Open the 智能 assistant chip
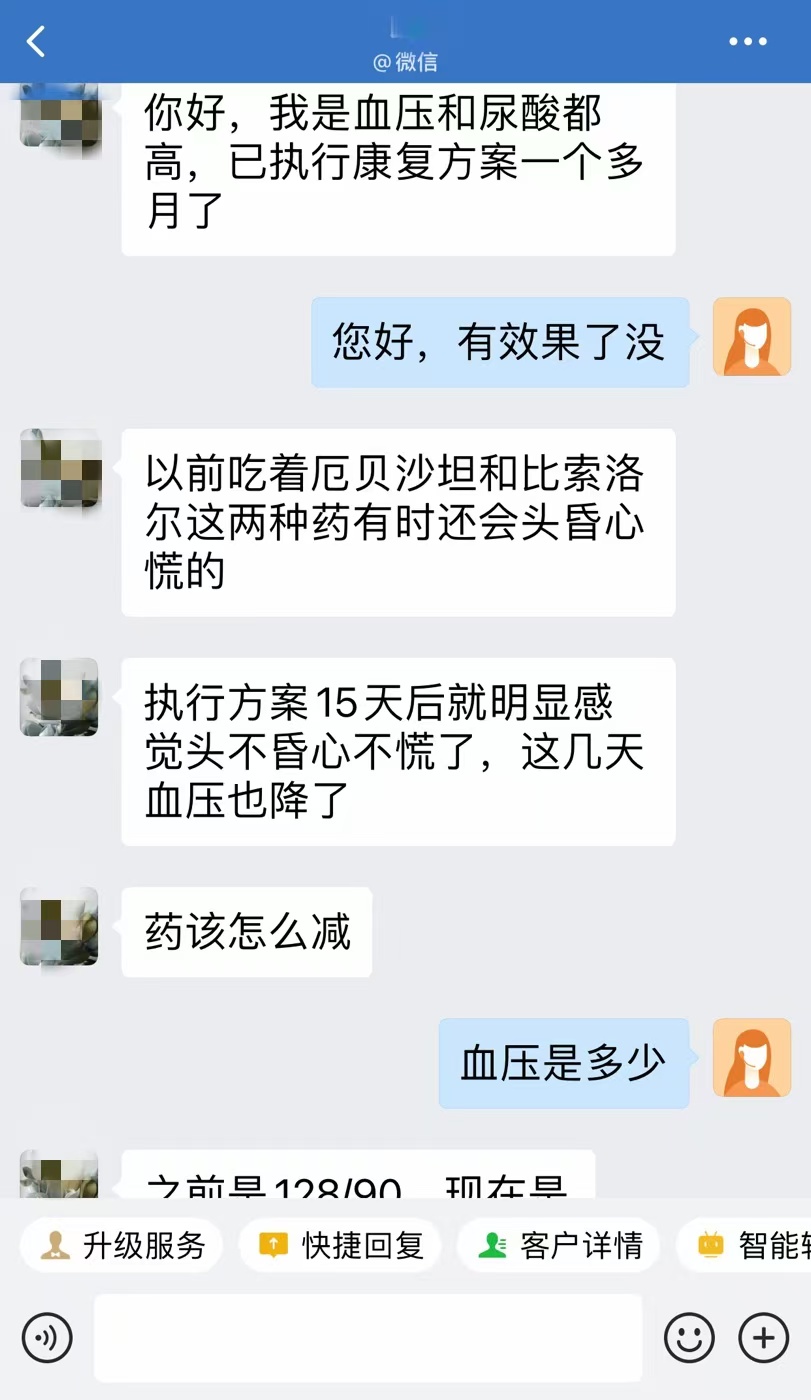The width and height of the screenshot is (811, 1400). 750,1245
